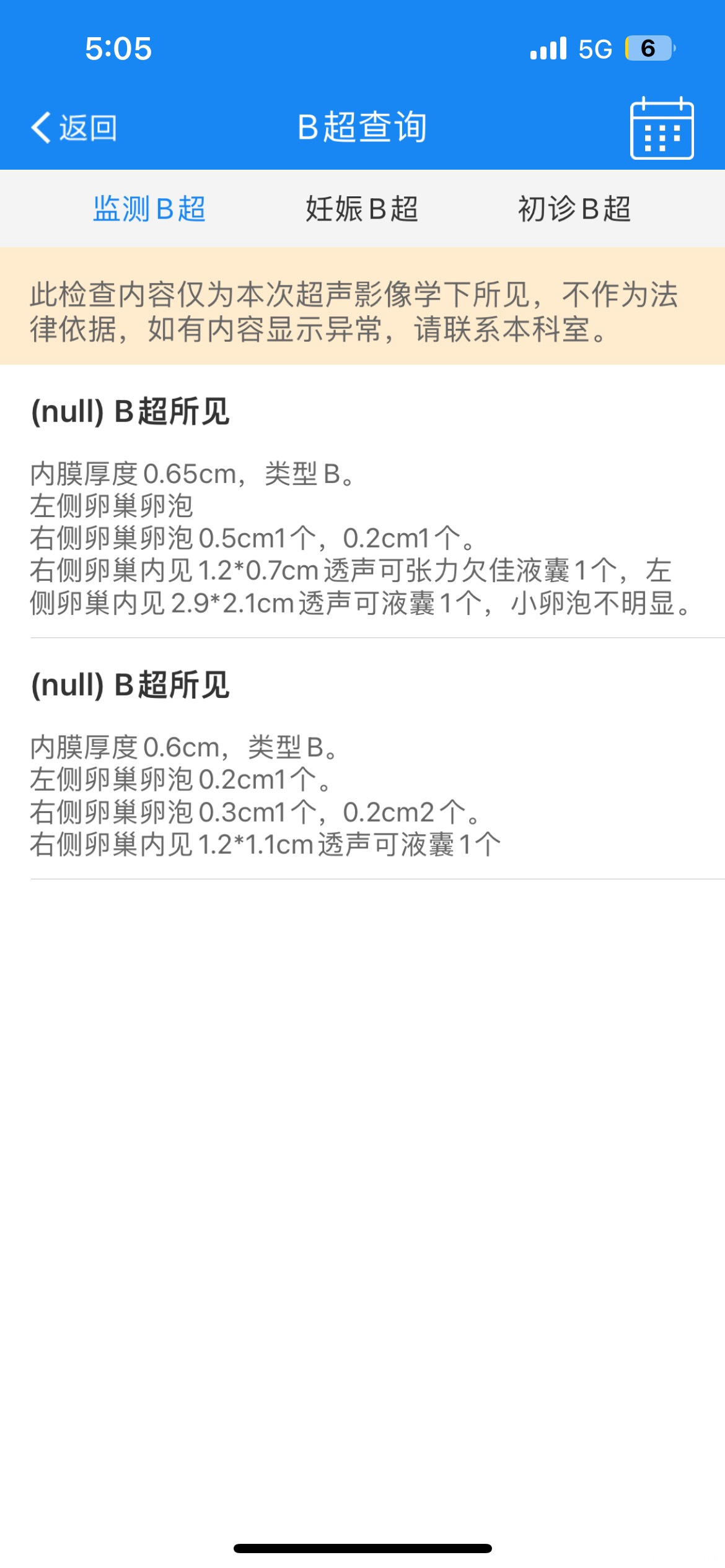The width and height of the screenshot is (725, 1568).
Task: Select the 监测B超 tab
Action: tap(149, 209)
